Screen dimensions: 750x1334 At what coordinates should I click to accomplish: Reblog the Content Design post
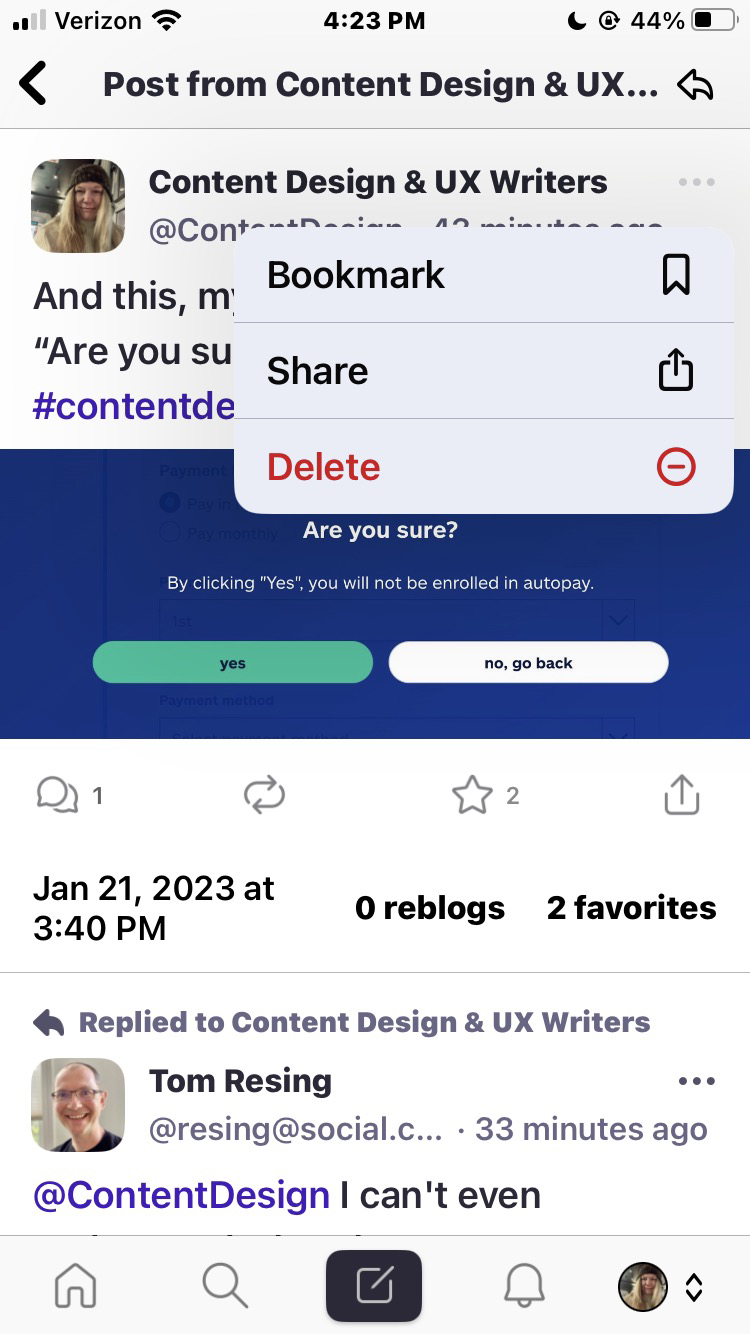(264, 796)
